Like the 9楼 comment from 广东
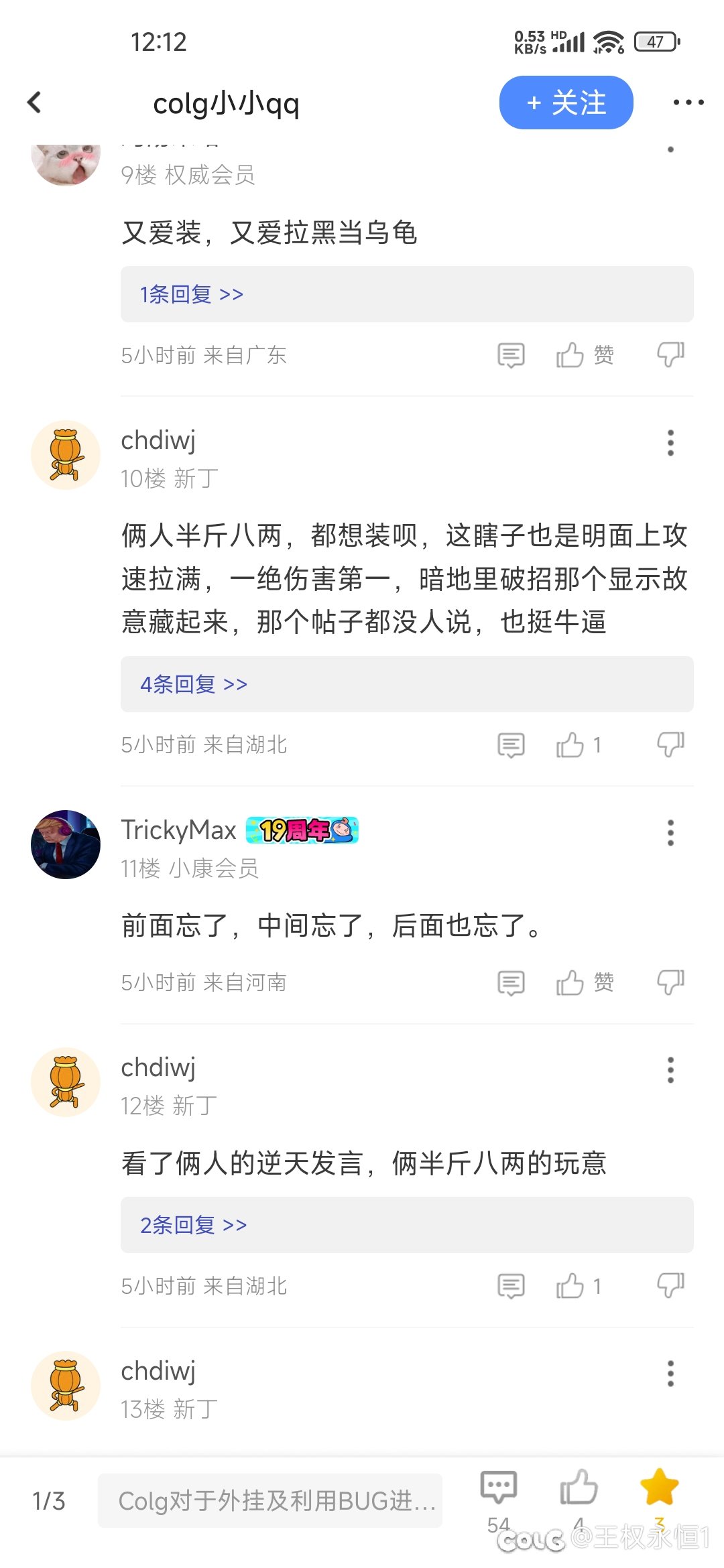The width and height of the screenshot is (724, 1568). click(570, 355)
